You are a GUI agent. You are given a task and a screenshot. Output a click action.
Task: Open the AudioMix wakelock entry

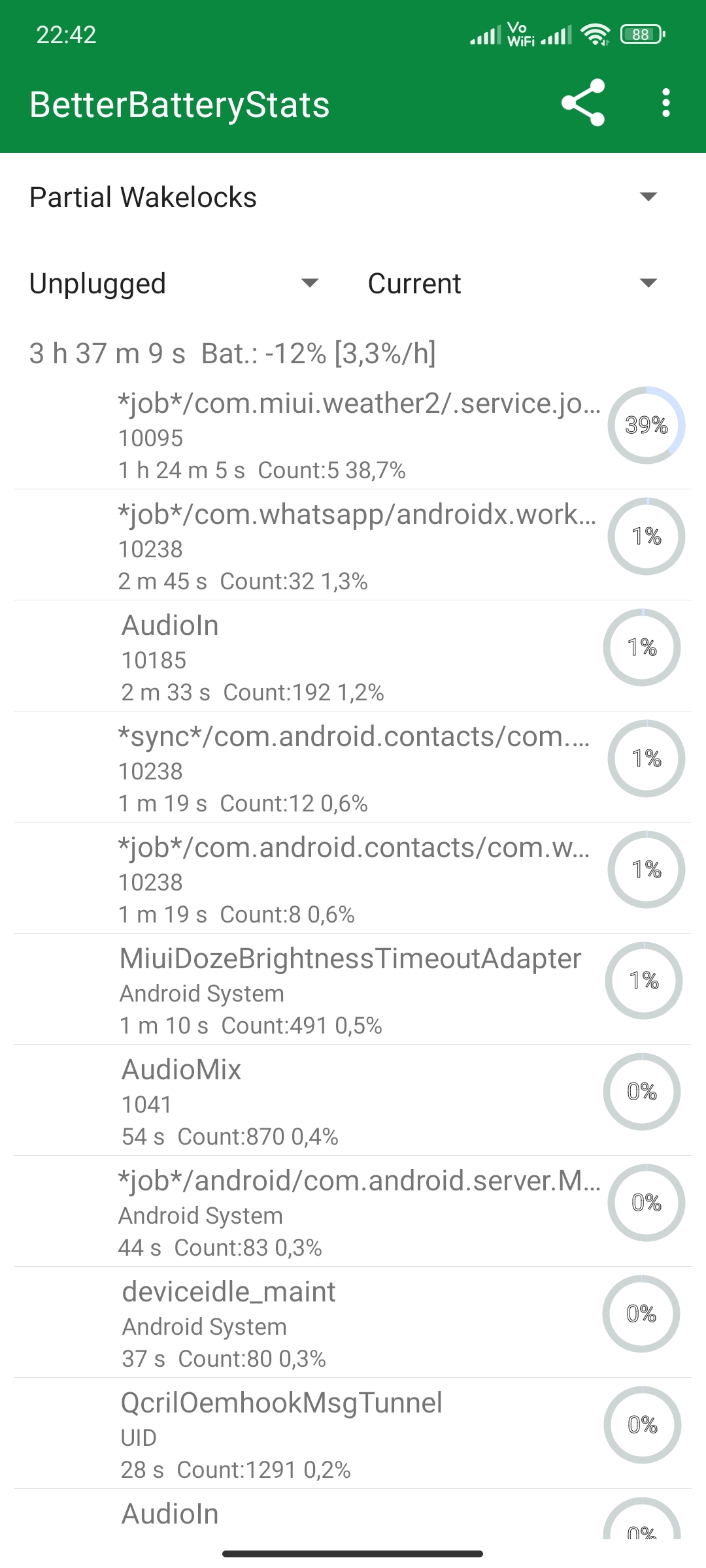coord(353,1100)
